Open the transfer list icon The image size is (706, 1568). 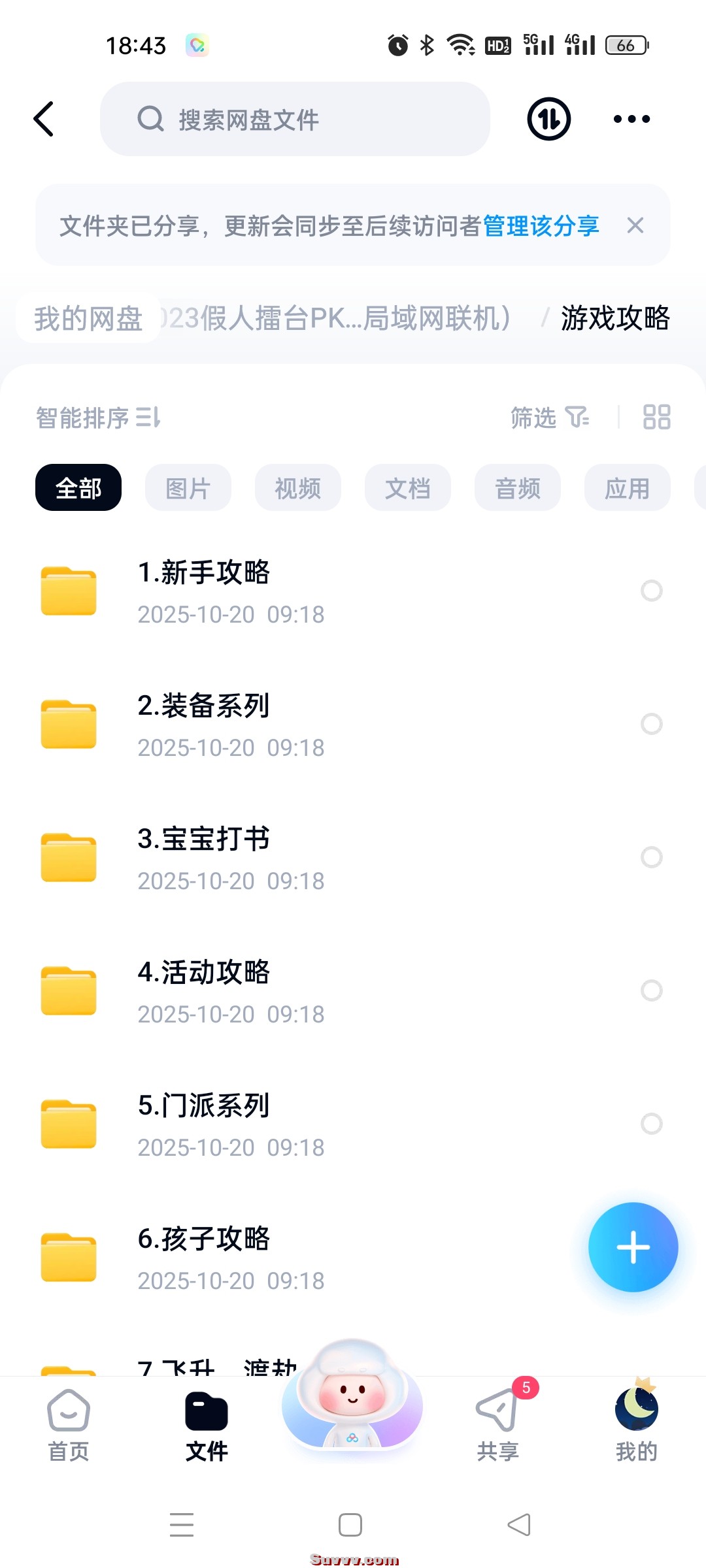pos(547,118)
